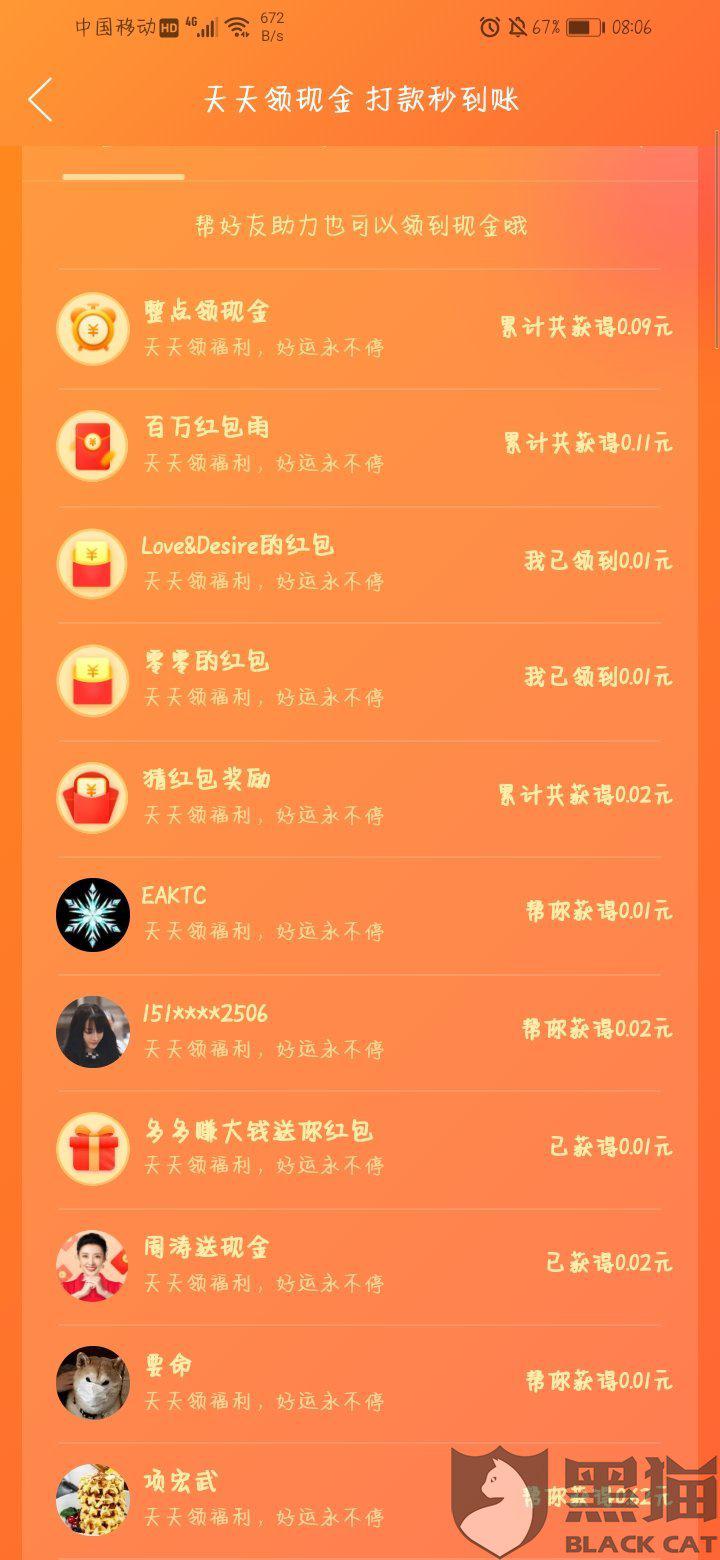Go back using the top-left arrow
The width and height of the screenshot is (720, 1560).
40,100
